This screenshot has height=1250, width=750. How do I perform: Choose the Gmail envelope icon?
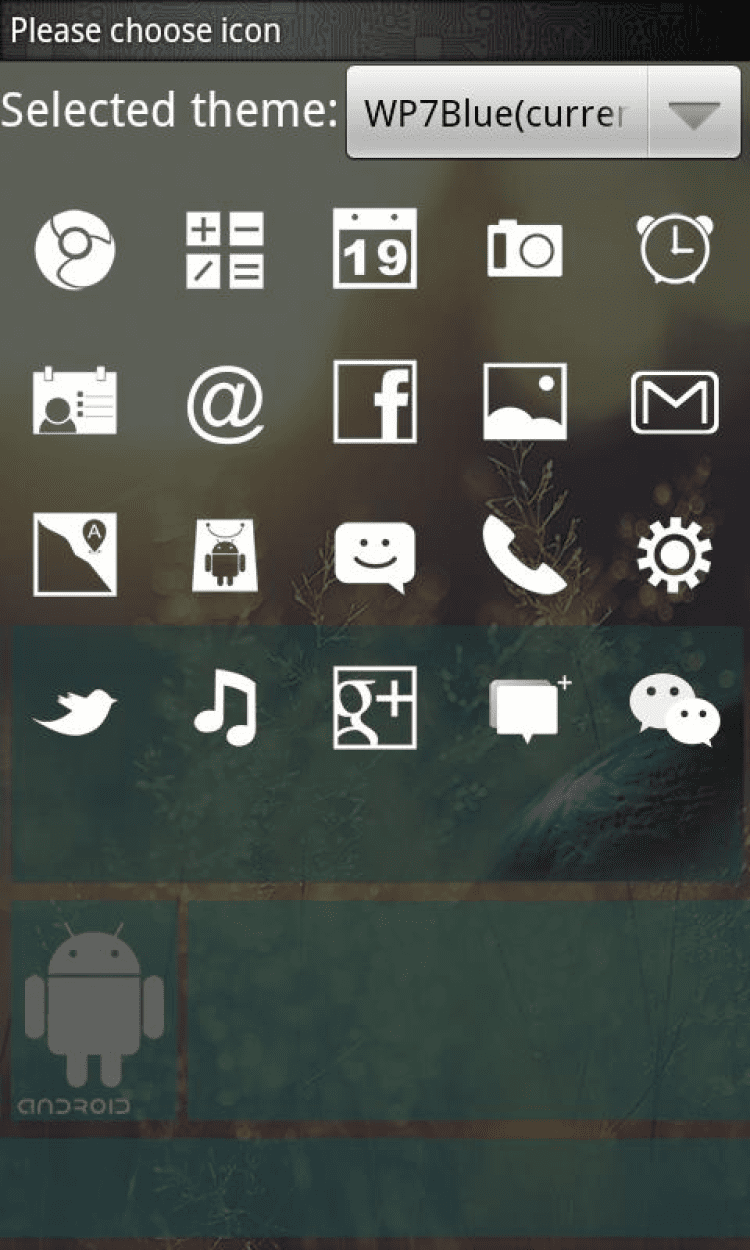click(x=675, y=402)
